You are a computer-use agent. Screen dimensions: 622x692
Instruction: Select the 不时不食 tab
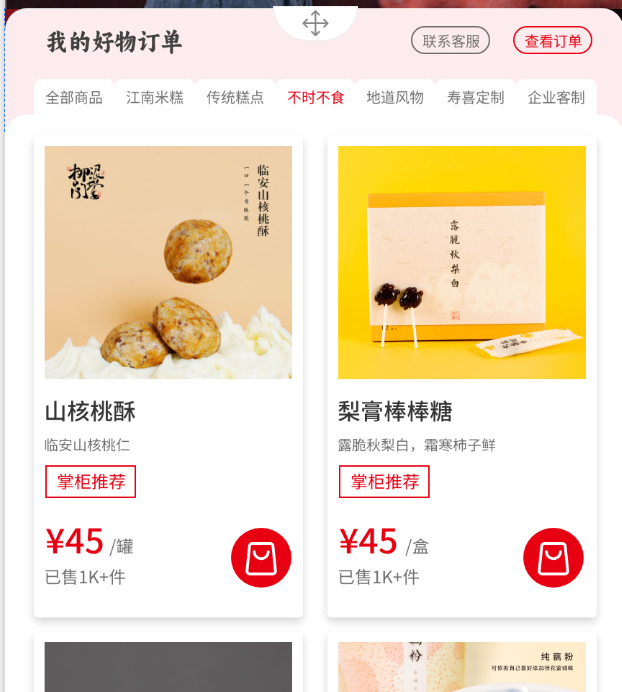tap(315, 97)
